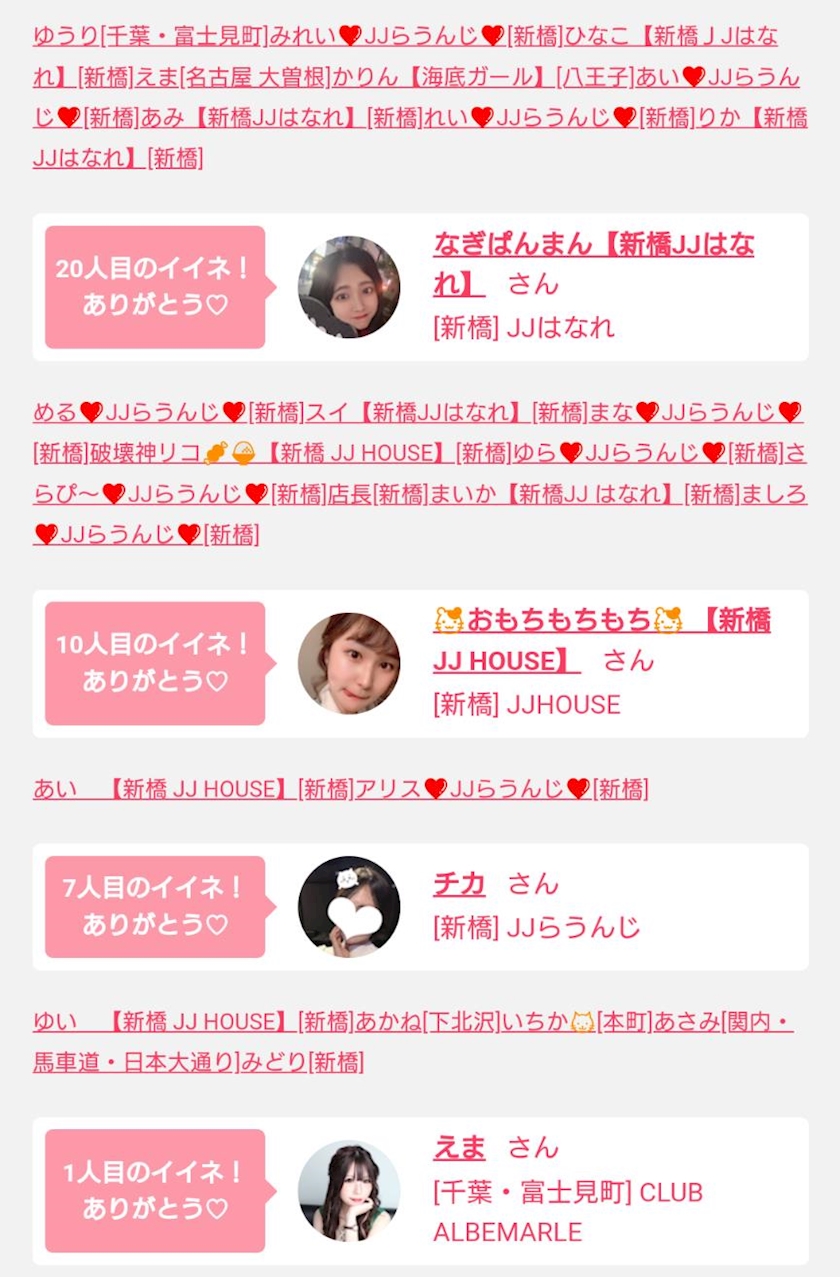Image resolution: width=840 pixels, height=1277 pixels.
Task: Open the みどり[新橋] link
Action: click(x=303, y=1063)
